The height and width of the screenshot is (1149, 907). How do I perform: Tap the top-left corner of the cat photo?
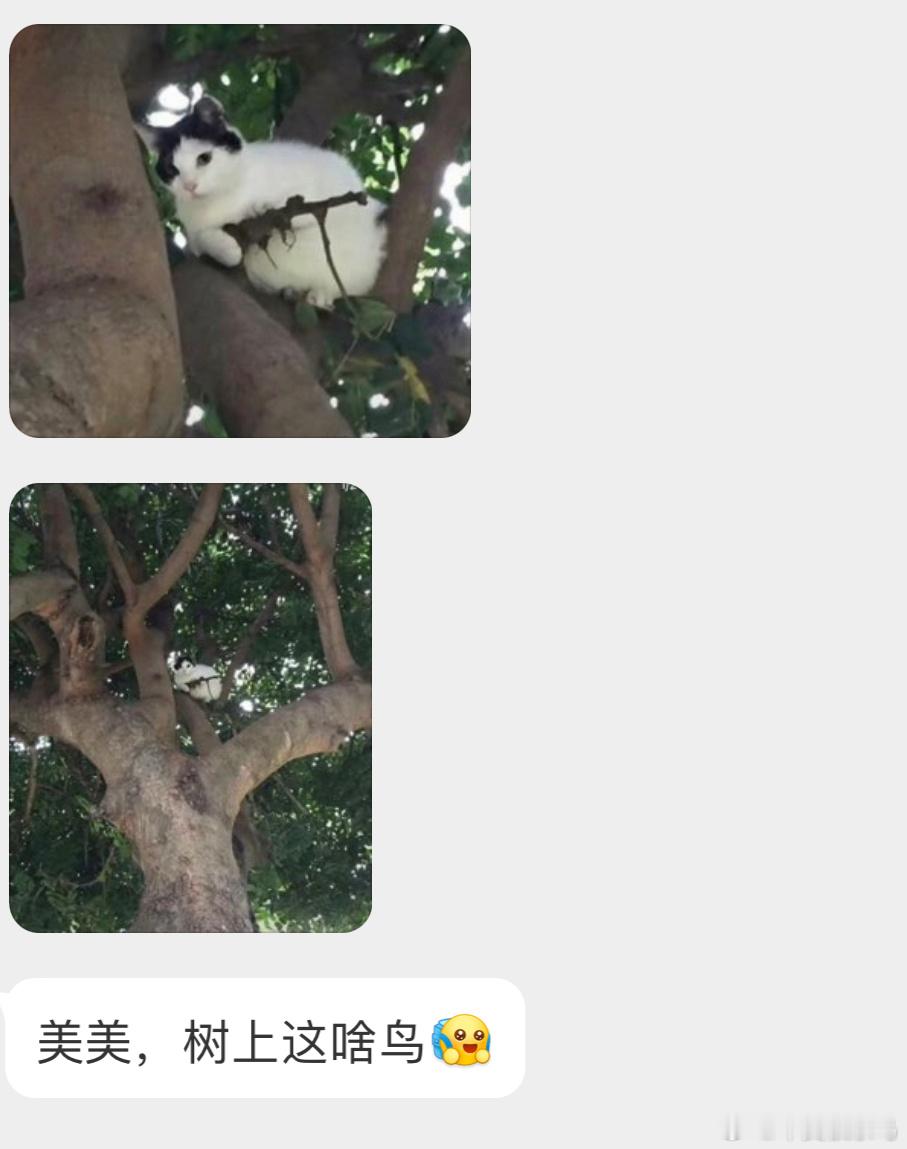click(x=25, y=40)
